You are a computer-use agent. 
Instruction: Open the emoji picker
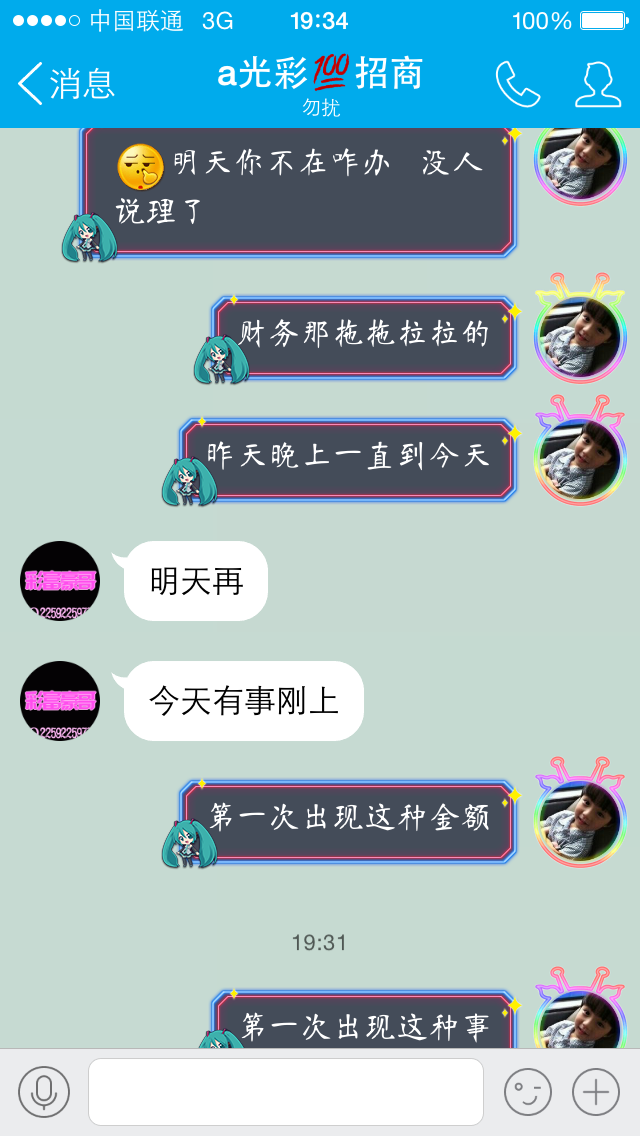point(528,1092)
